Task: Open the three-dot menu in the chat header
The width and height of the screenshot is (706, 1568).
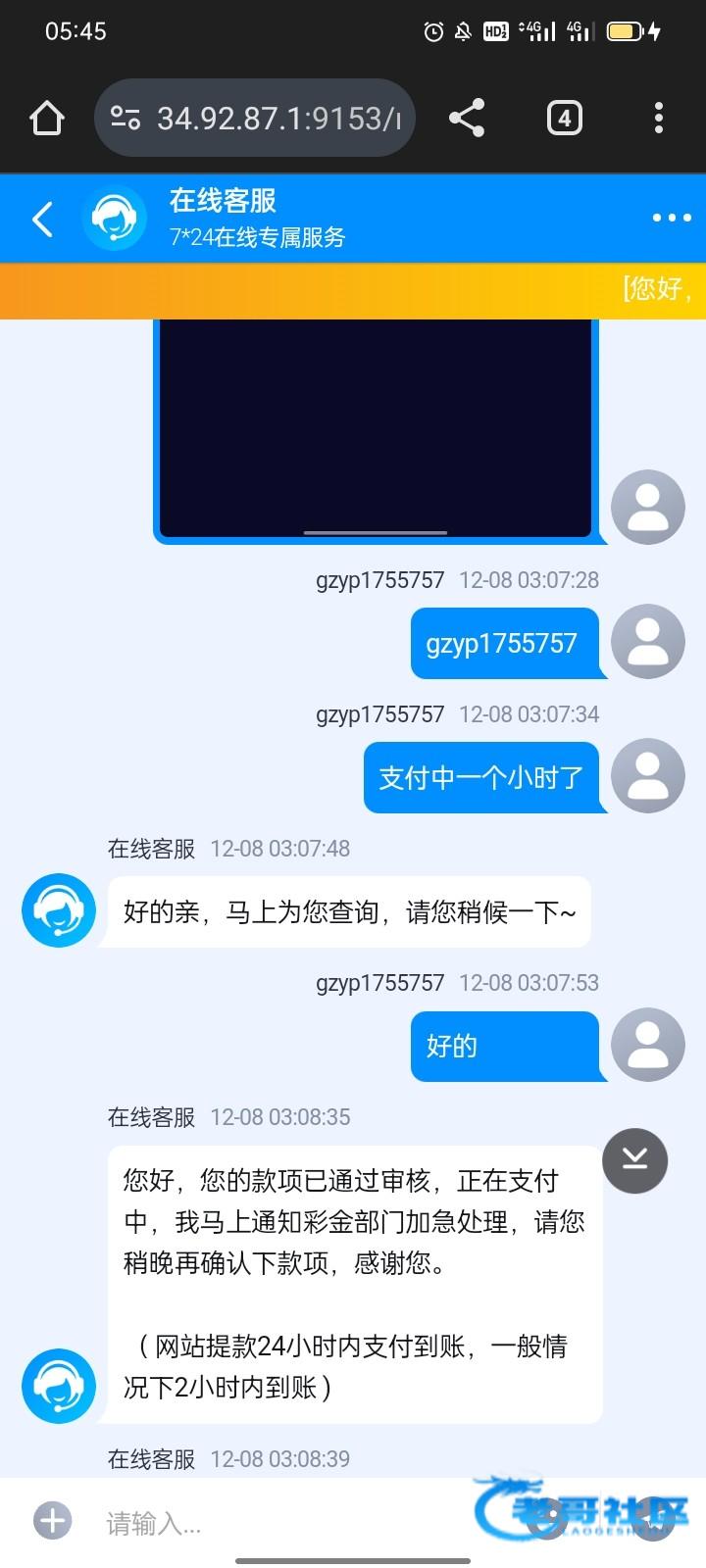Action: click(x=672, y=218)
